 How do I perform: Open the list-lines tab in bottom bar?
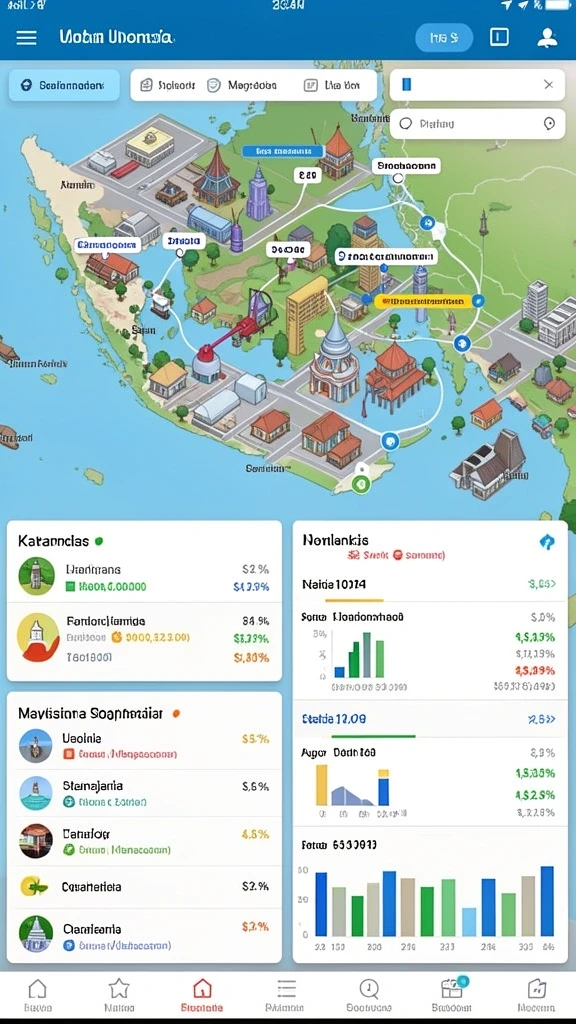tap(285, 996)
